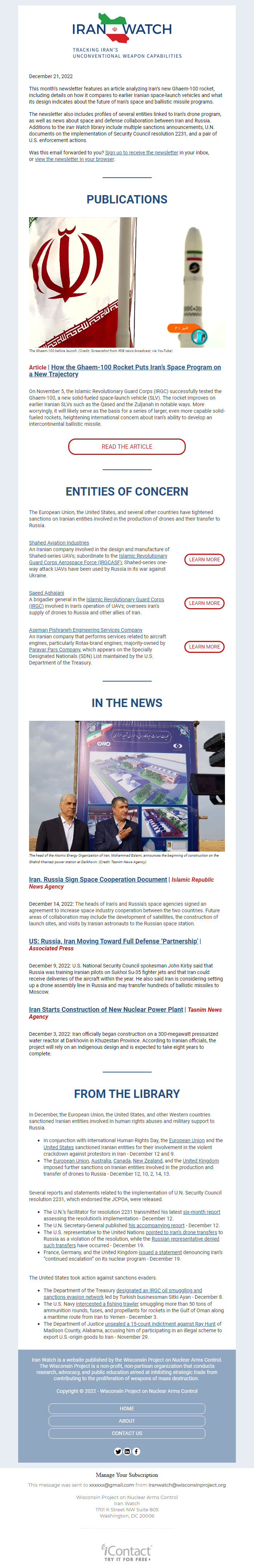Open the 'Sign up to receive the newsletter' link

pyautogui.click(x=142, y=153)
